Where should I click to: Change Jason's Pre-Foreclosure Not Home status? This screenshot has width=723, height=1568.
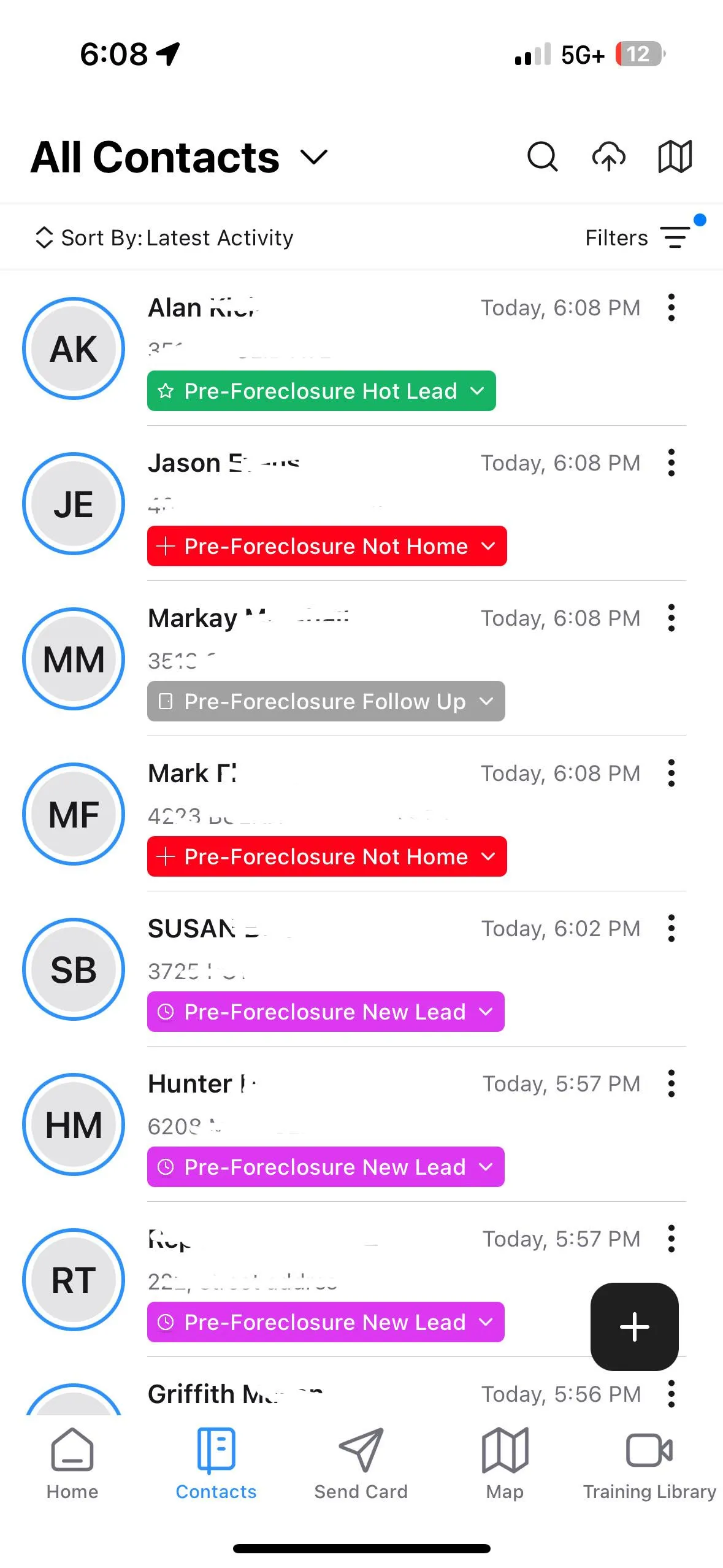(327, 546)
